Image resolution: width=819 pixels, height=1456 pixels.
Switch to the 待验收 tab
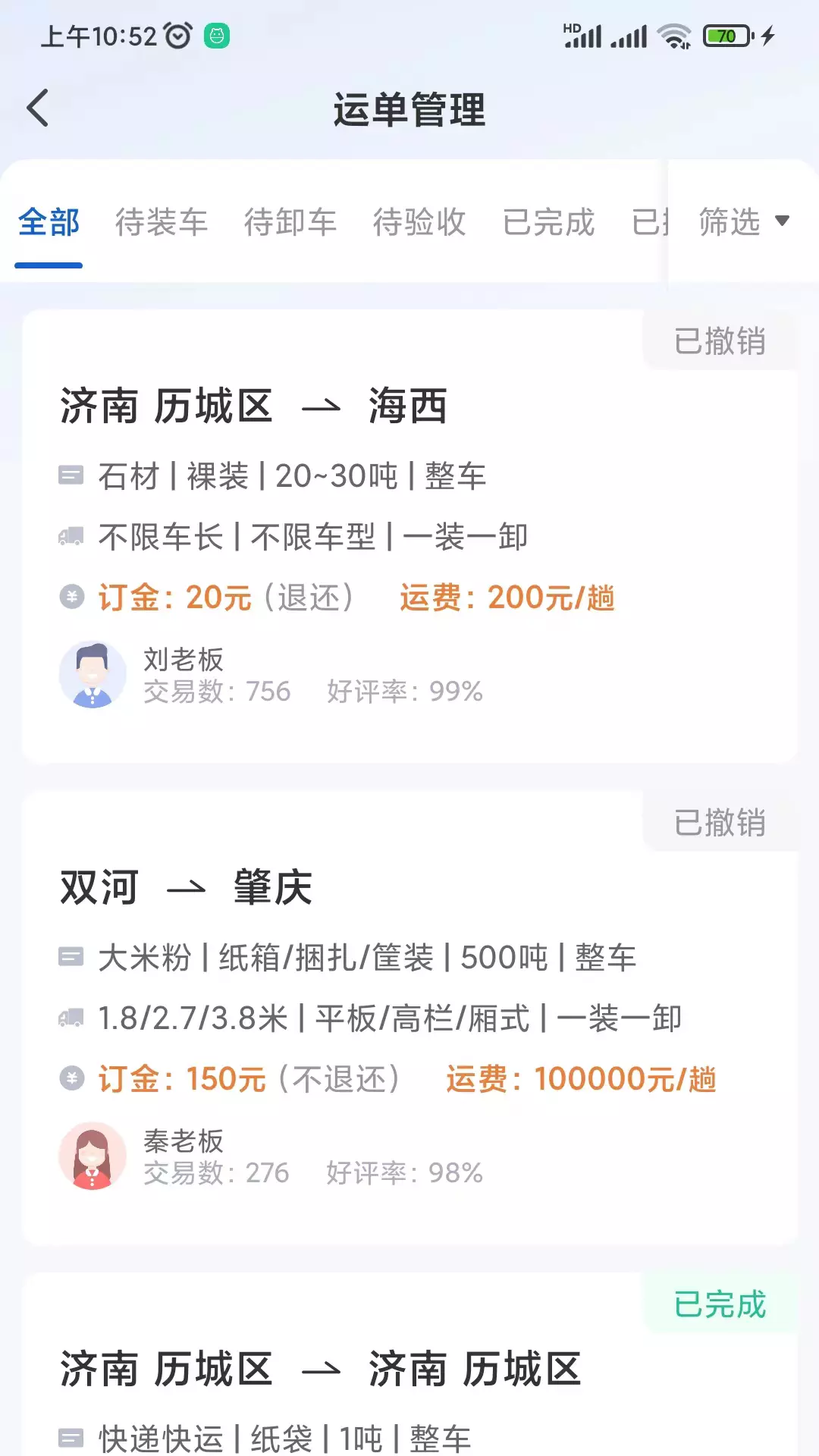419,223
